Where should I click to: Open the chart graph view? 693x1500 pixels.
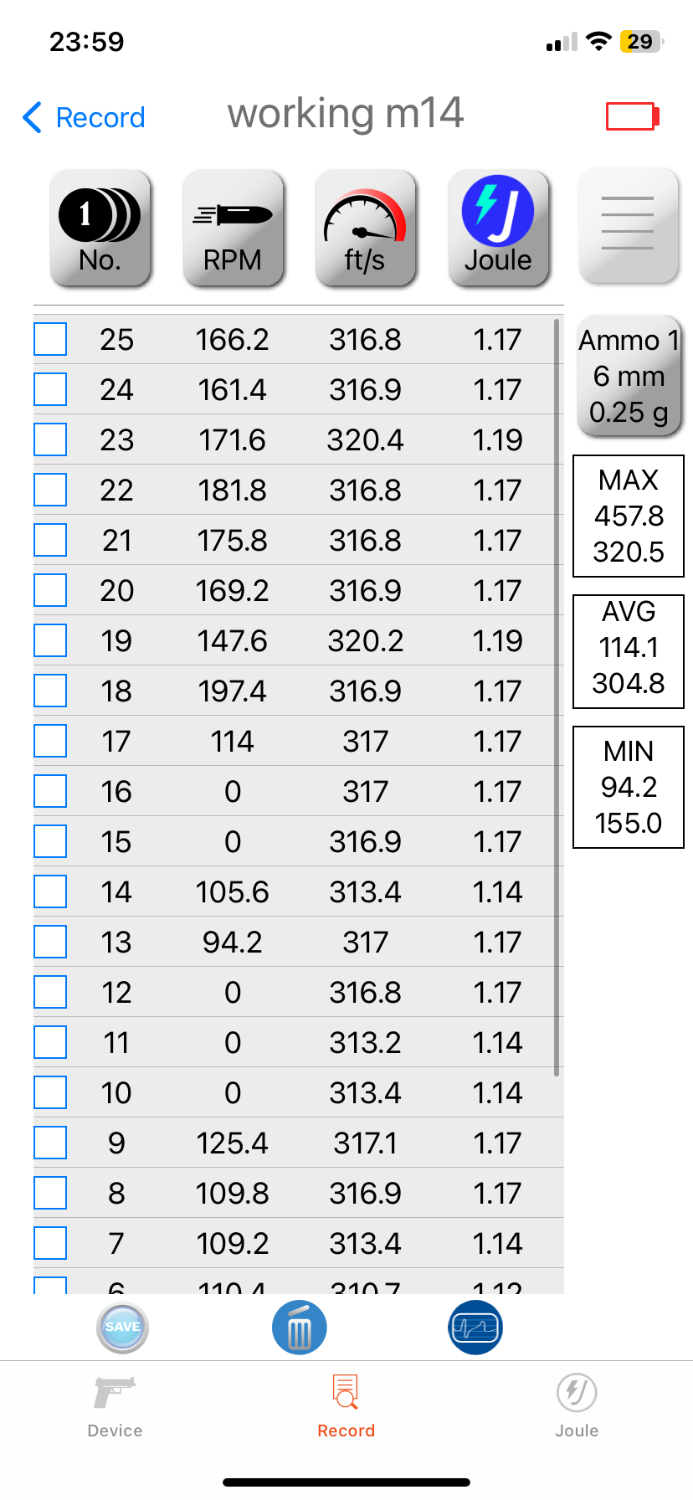[x=475, y=1328]
